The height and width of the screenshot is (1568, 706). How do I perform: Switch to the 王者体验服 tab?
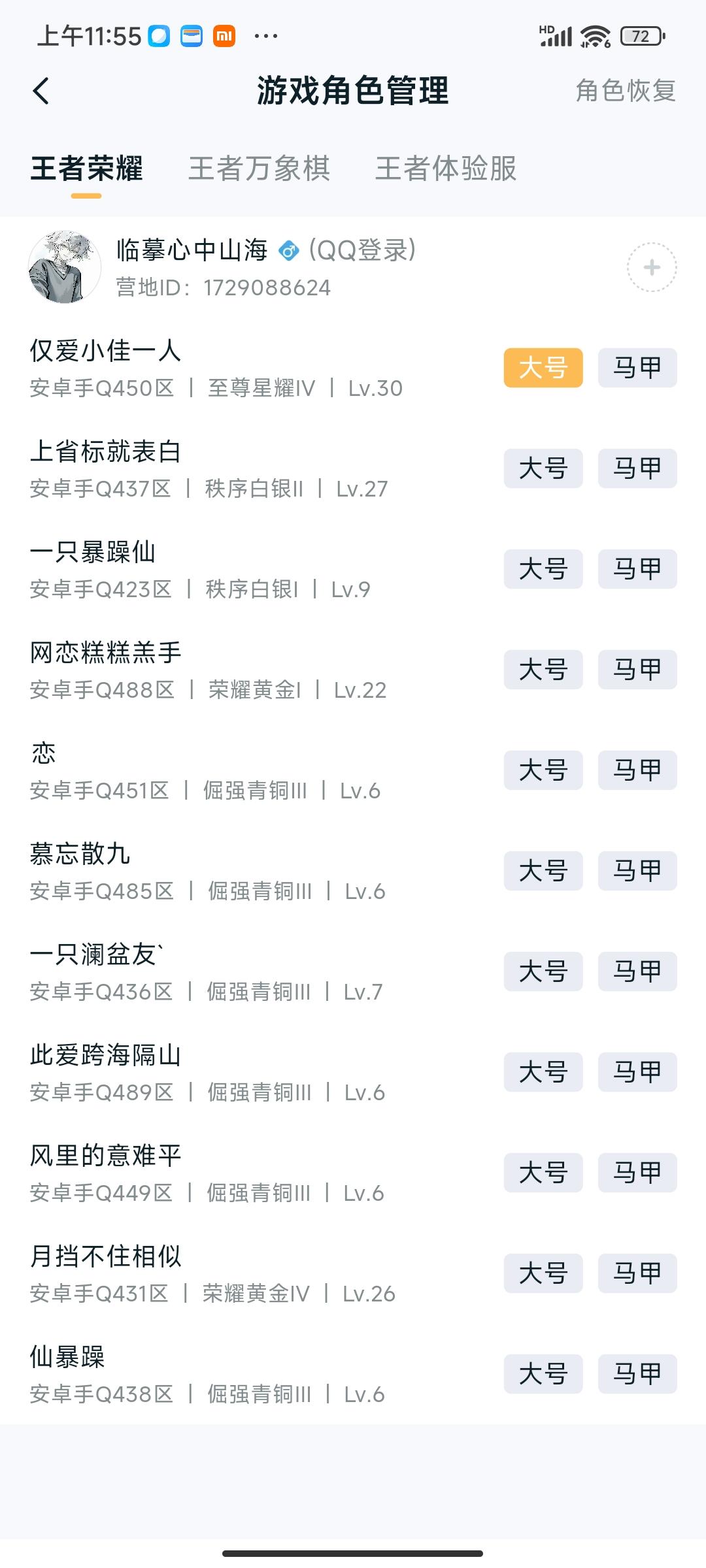pyautogui.click(x=446, y=169)
